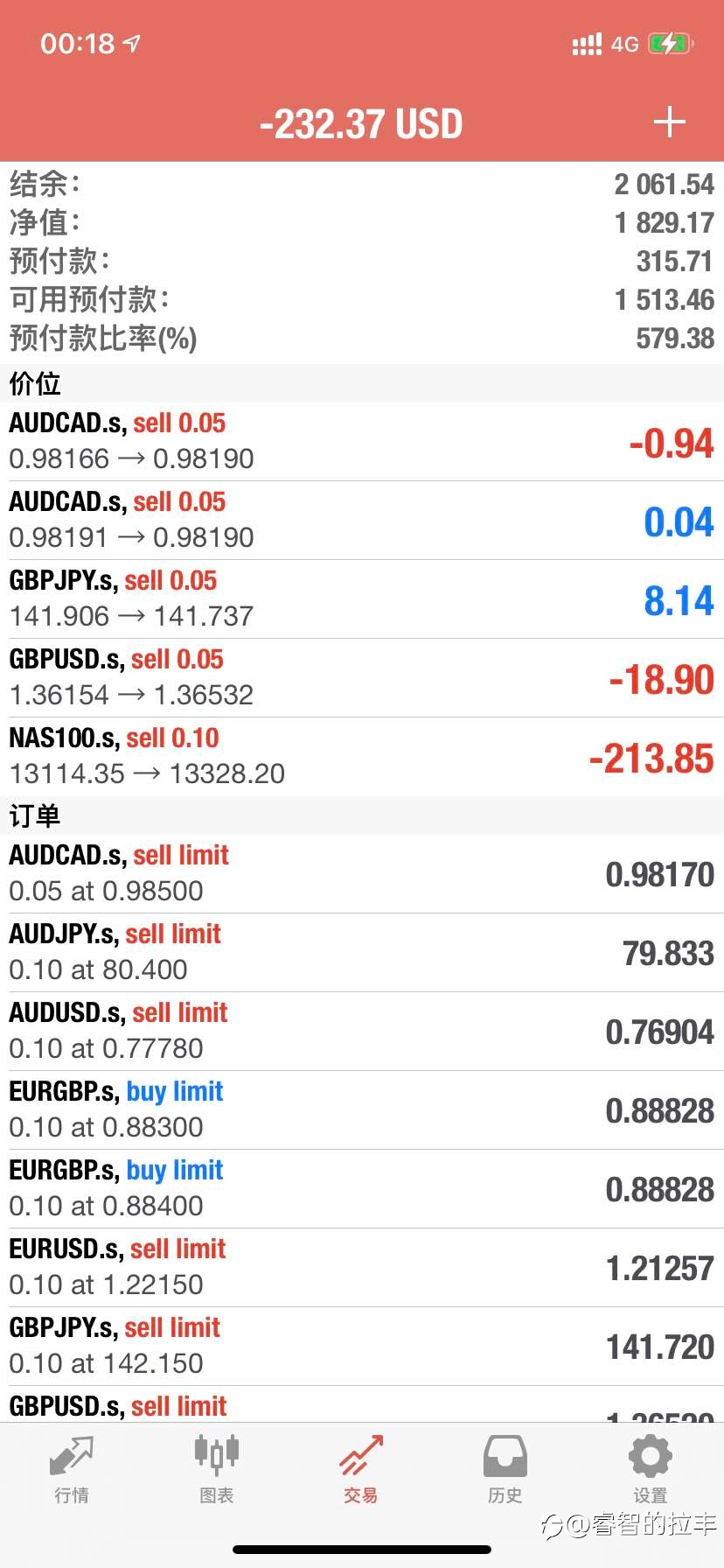Open the NAS100.s sell 0.10 position
This screenshot has width=724, height=1568.
pyautogui.click(x=362, y=757)
